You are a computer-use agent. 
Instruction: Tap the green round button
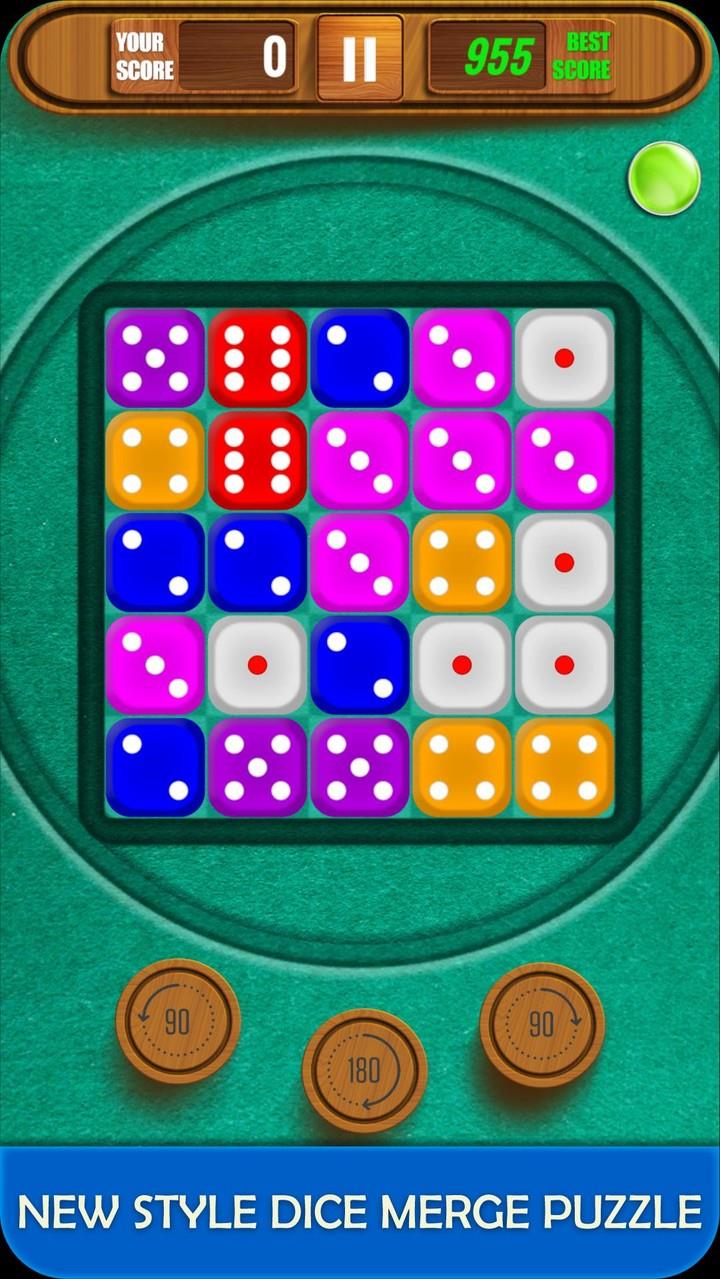click(x=663, y=178)
